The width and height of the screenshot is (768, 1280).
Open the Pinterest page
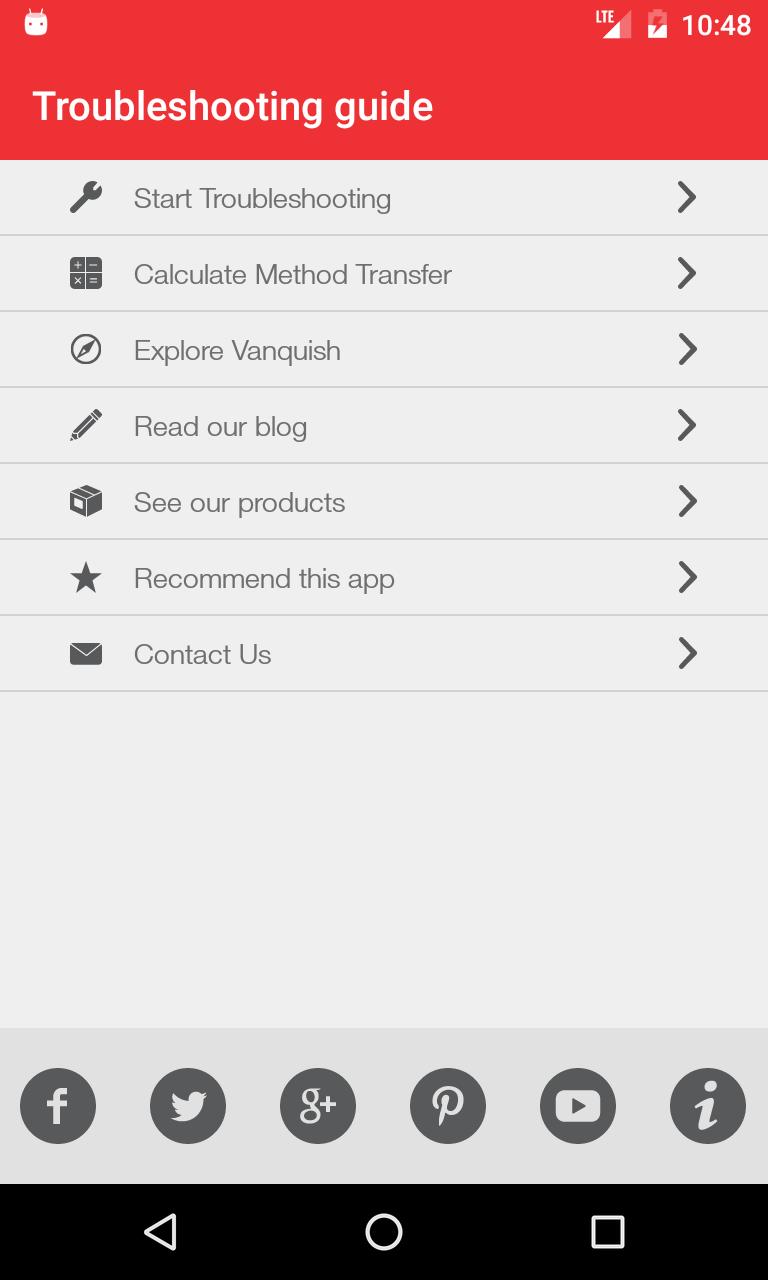pos(448,1106)
